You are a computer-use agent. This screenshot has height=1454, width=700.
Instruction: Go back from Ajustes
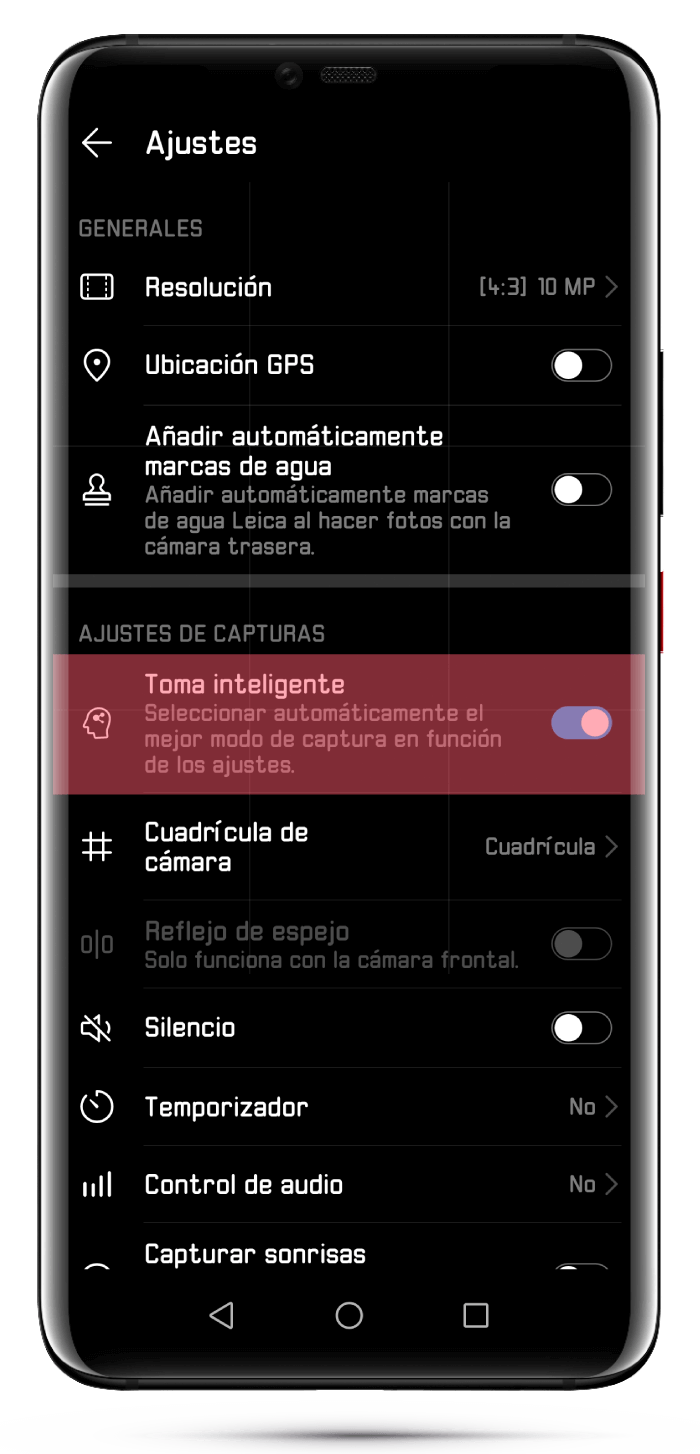[97, 143]
